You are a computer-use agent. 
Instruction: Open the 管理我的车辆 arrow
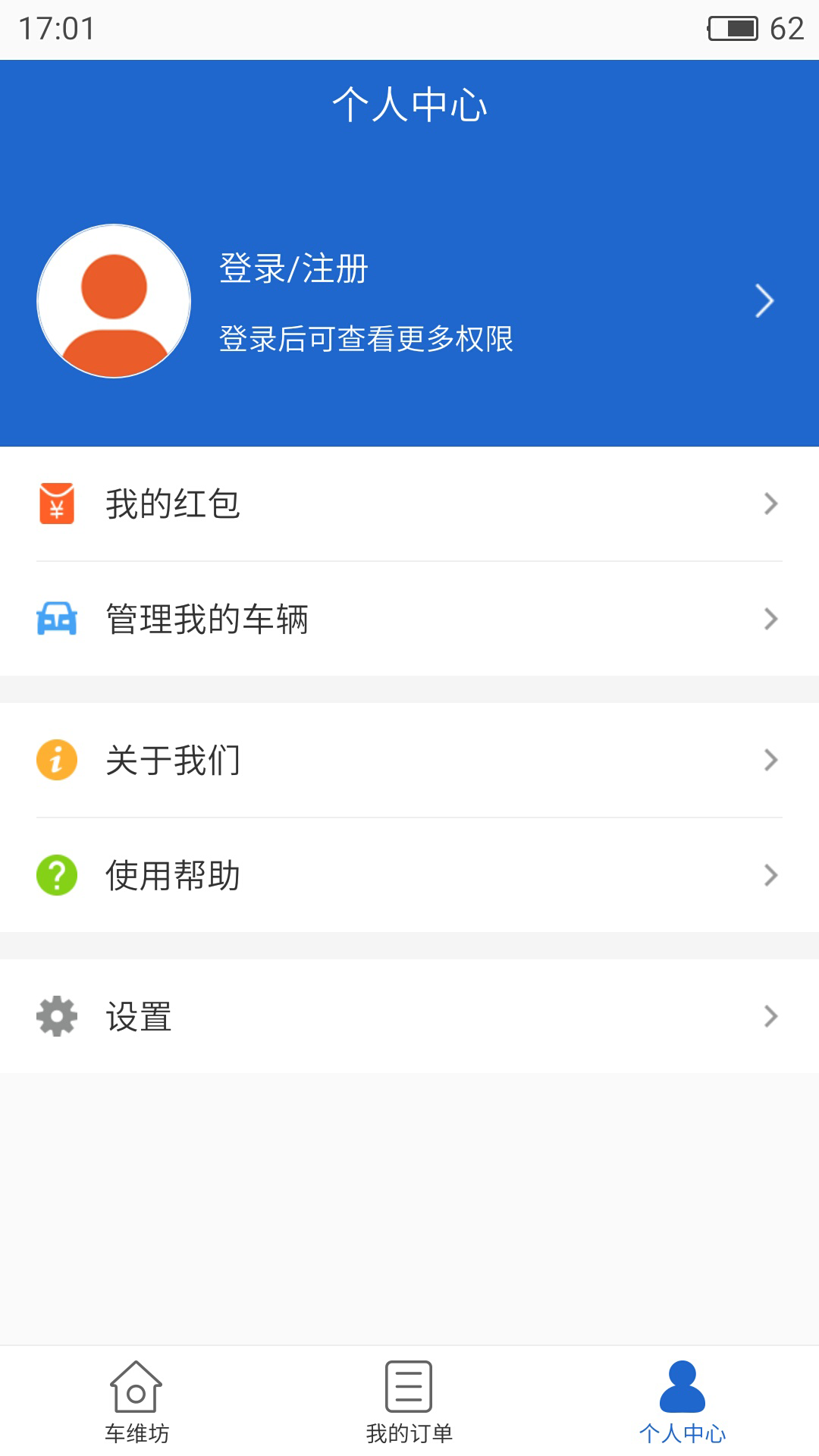pyautogui.click(x=771, y=619)
